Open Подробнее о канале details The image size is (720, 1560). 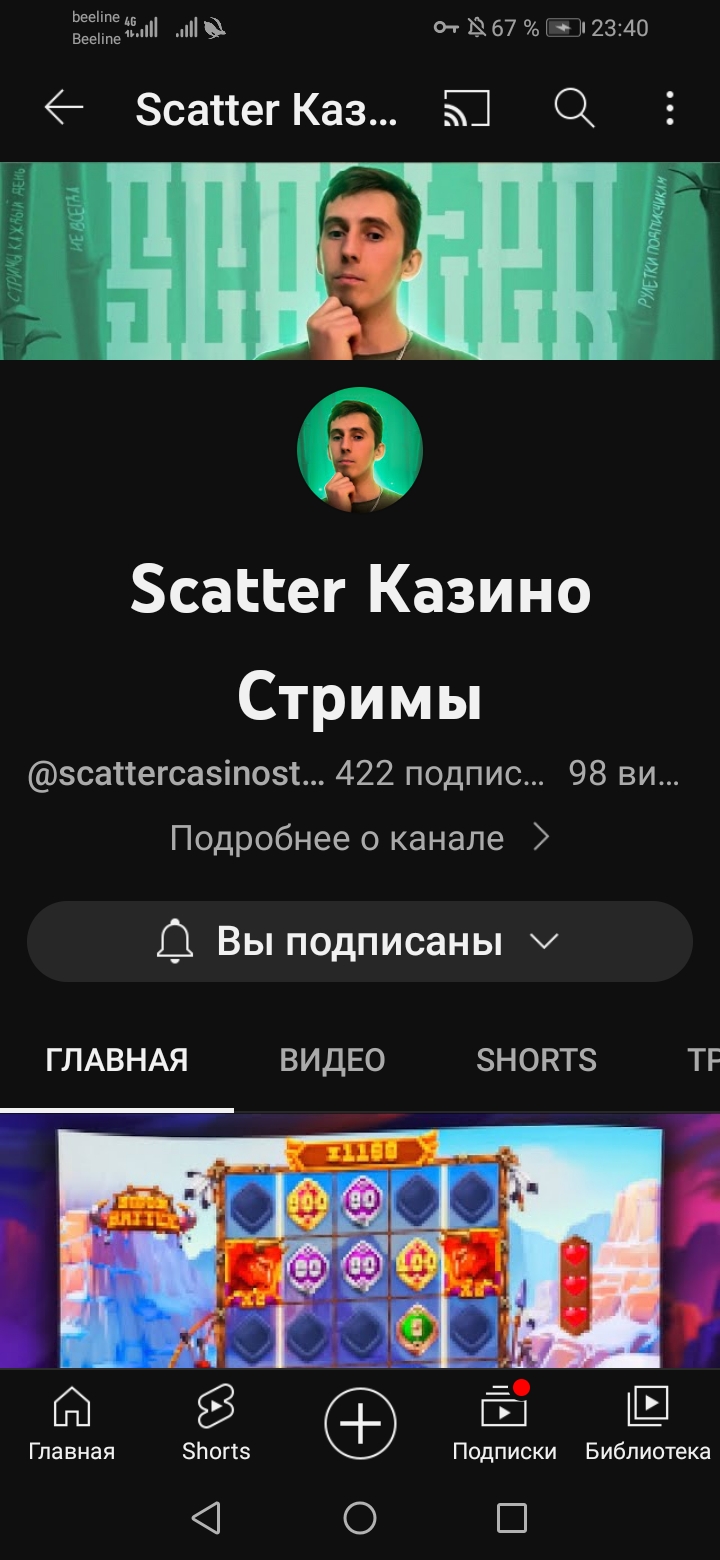coord(360,838)
